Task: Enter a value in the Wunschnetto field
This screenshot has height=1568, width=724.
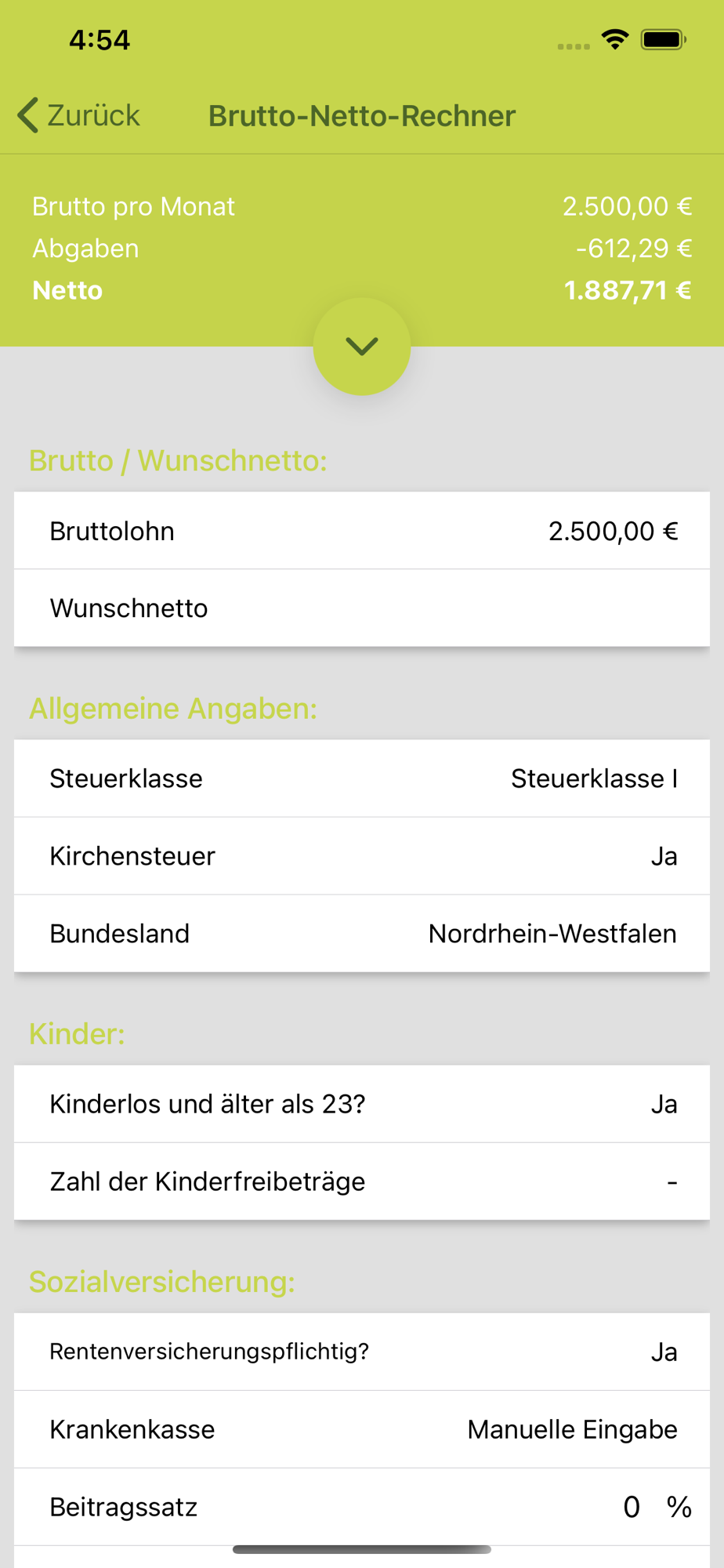Action: click(362, 608)
